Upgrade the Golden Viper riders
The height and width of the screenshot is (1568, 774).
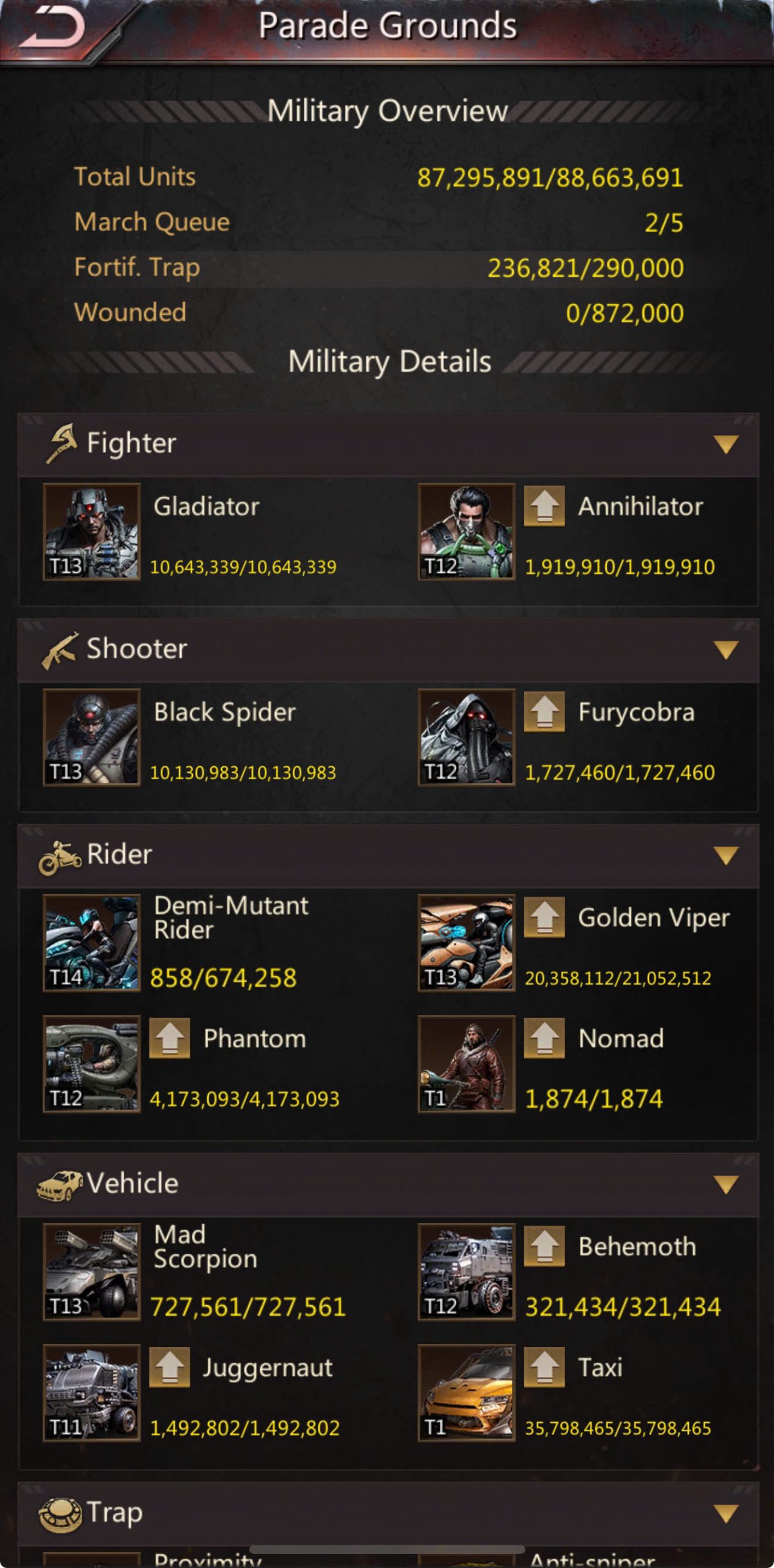544,918
